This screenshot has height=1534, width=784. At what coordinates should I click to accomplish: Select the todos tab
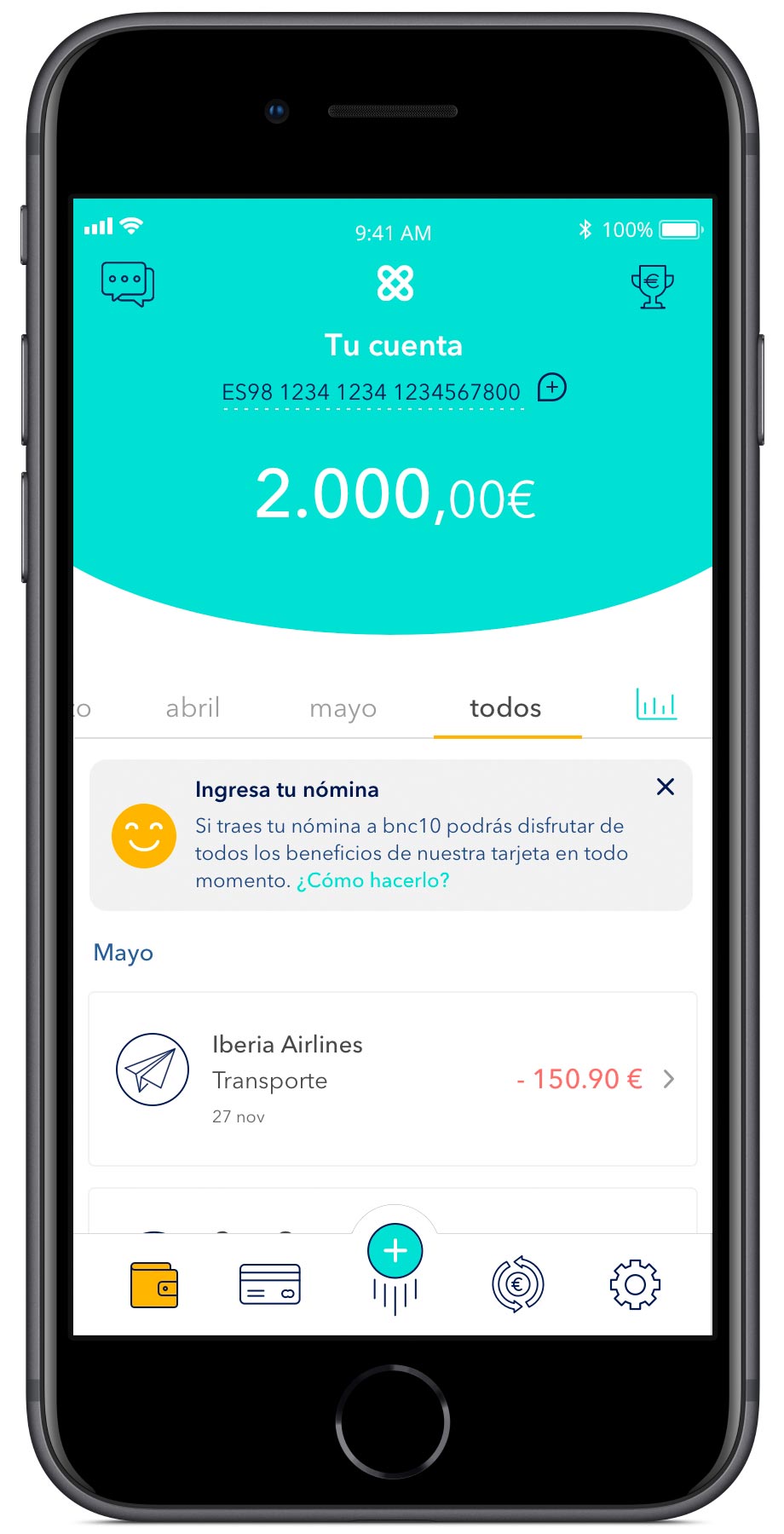pyautogui.click(x=505, y=708)
